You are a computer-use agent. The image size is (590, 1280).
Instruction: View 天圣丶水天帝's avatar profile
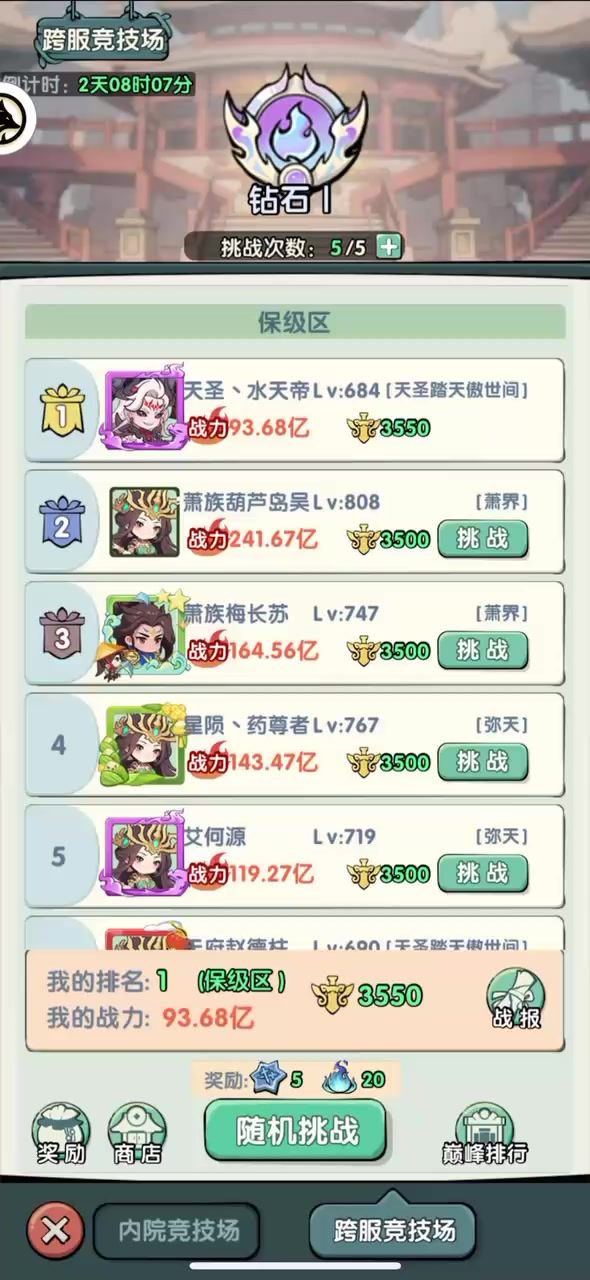[x=143, y=411]
